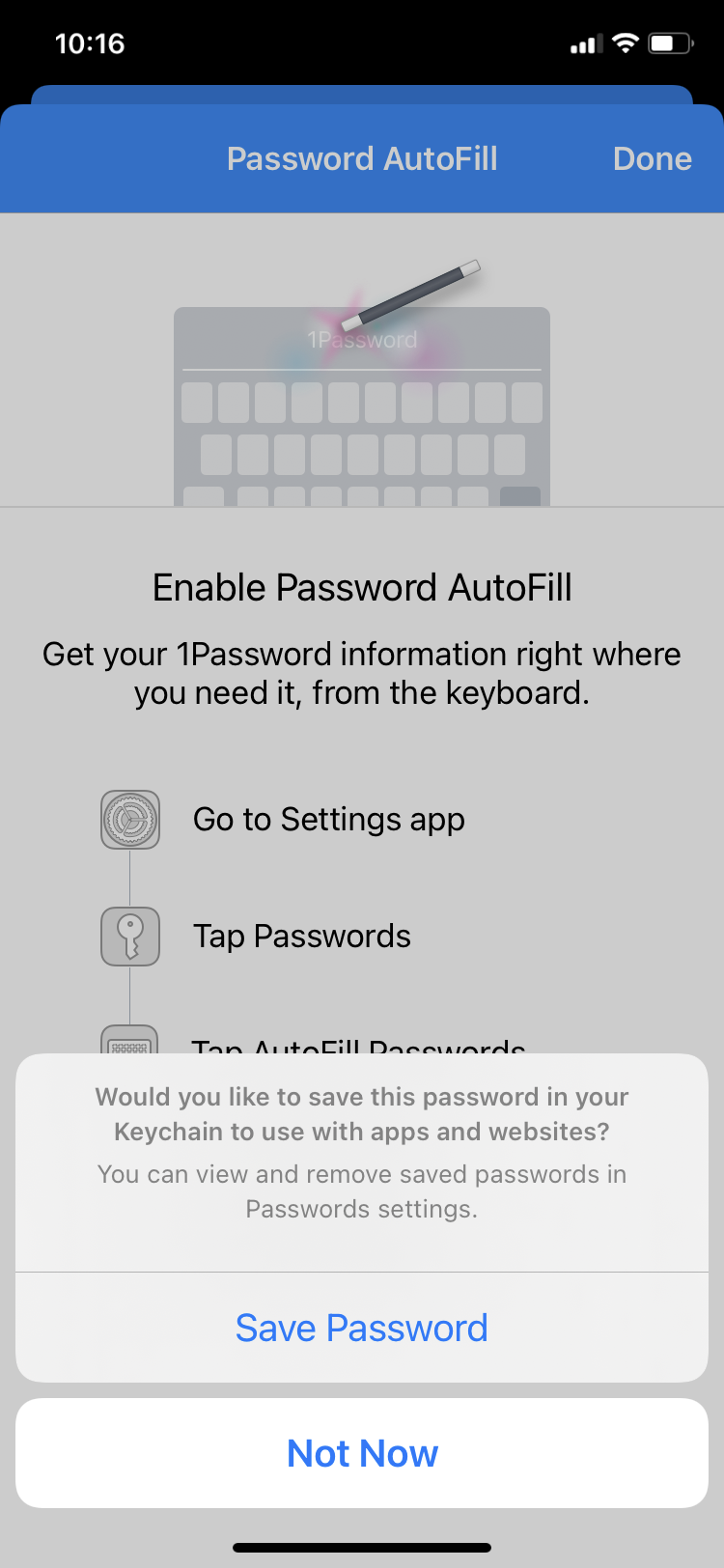This screenshot has height=1568, width=724.
Task: Dismiss the dialog by tapping Not Now
Action: click(x=362, y=1453)
